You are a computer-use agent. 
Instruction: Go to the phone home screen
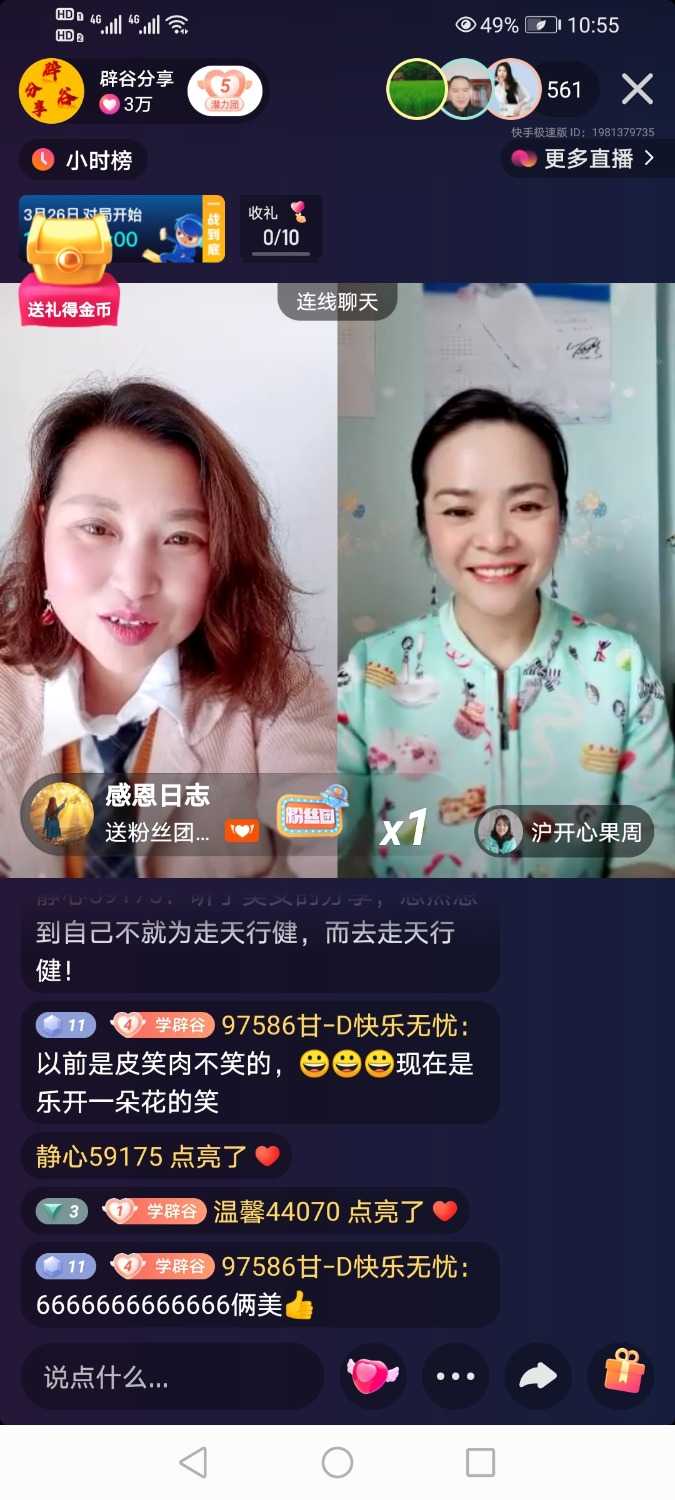tap(337, 1462)
